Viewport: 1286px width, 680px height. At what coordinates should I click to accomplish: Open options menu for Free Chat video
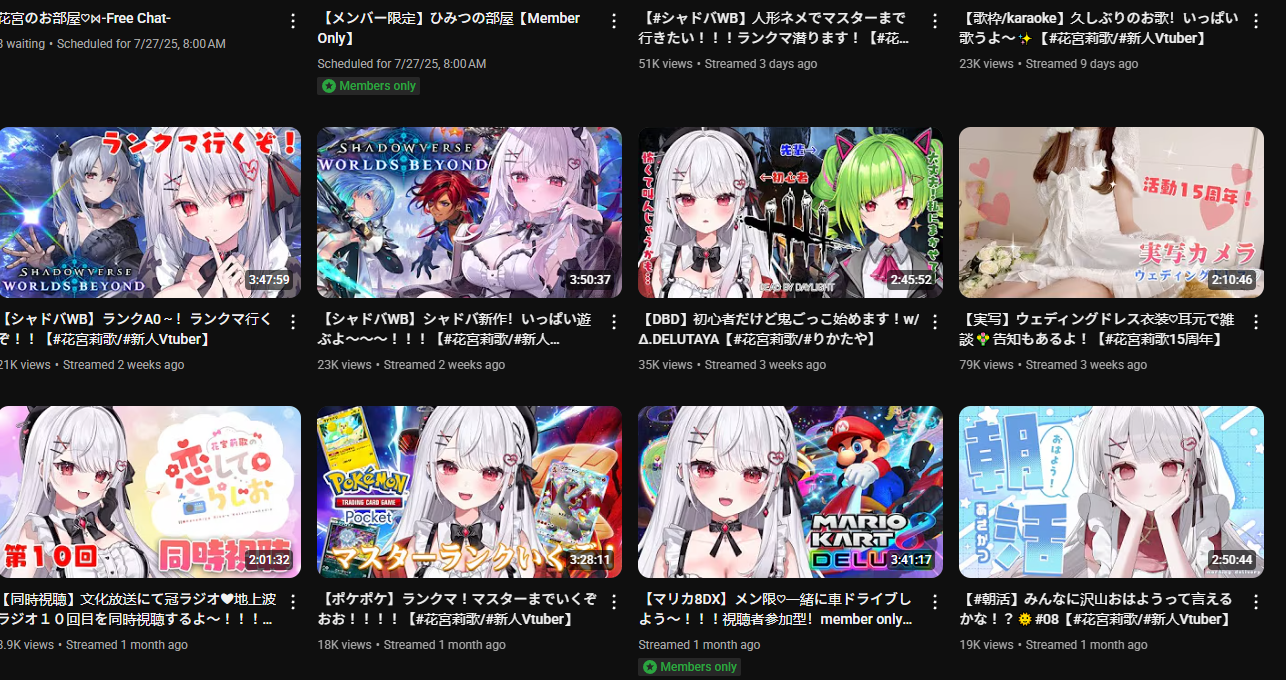pyautogui.click(x=293, y=21)
